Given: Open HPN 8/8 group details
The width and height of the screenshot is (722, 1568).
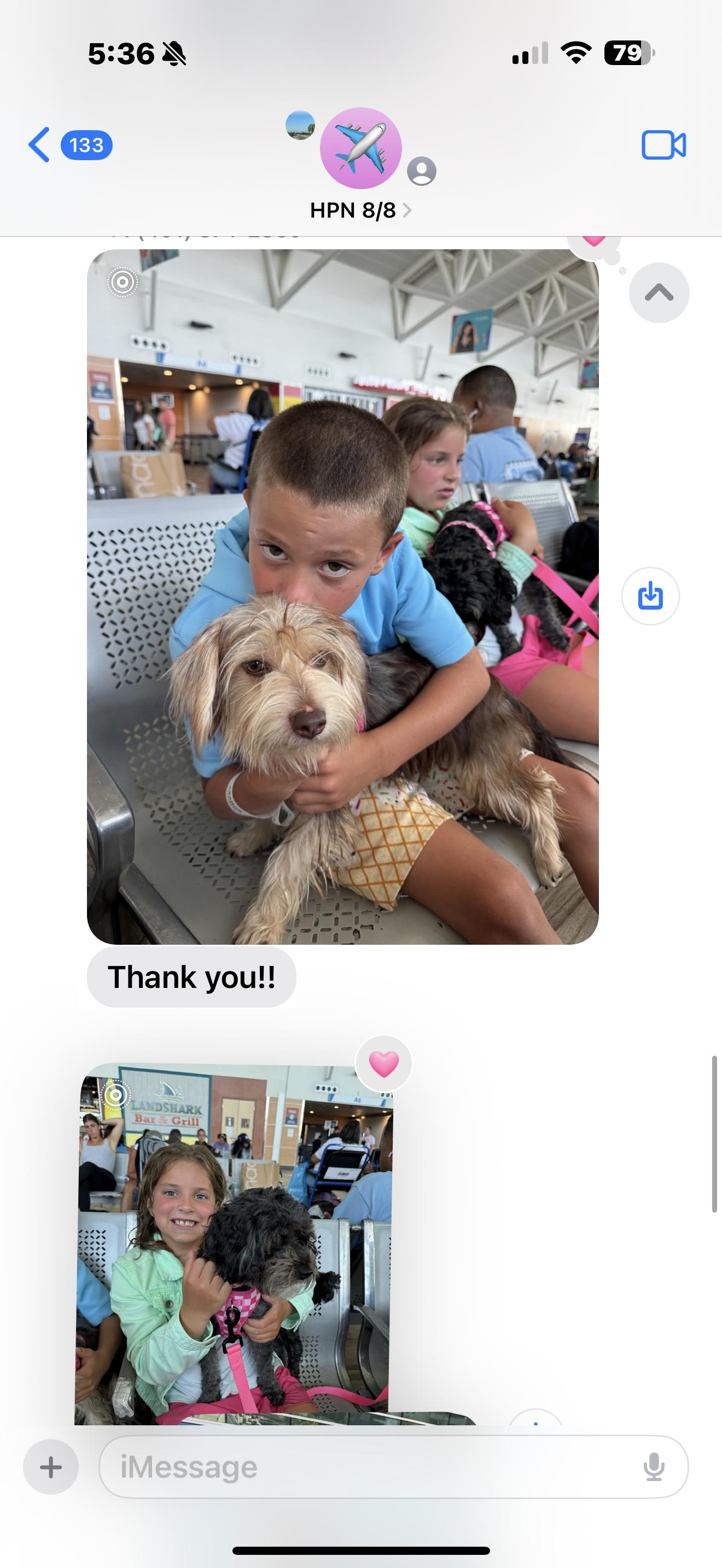Looking at the screenshot, I should [x=360, y=210].
